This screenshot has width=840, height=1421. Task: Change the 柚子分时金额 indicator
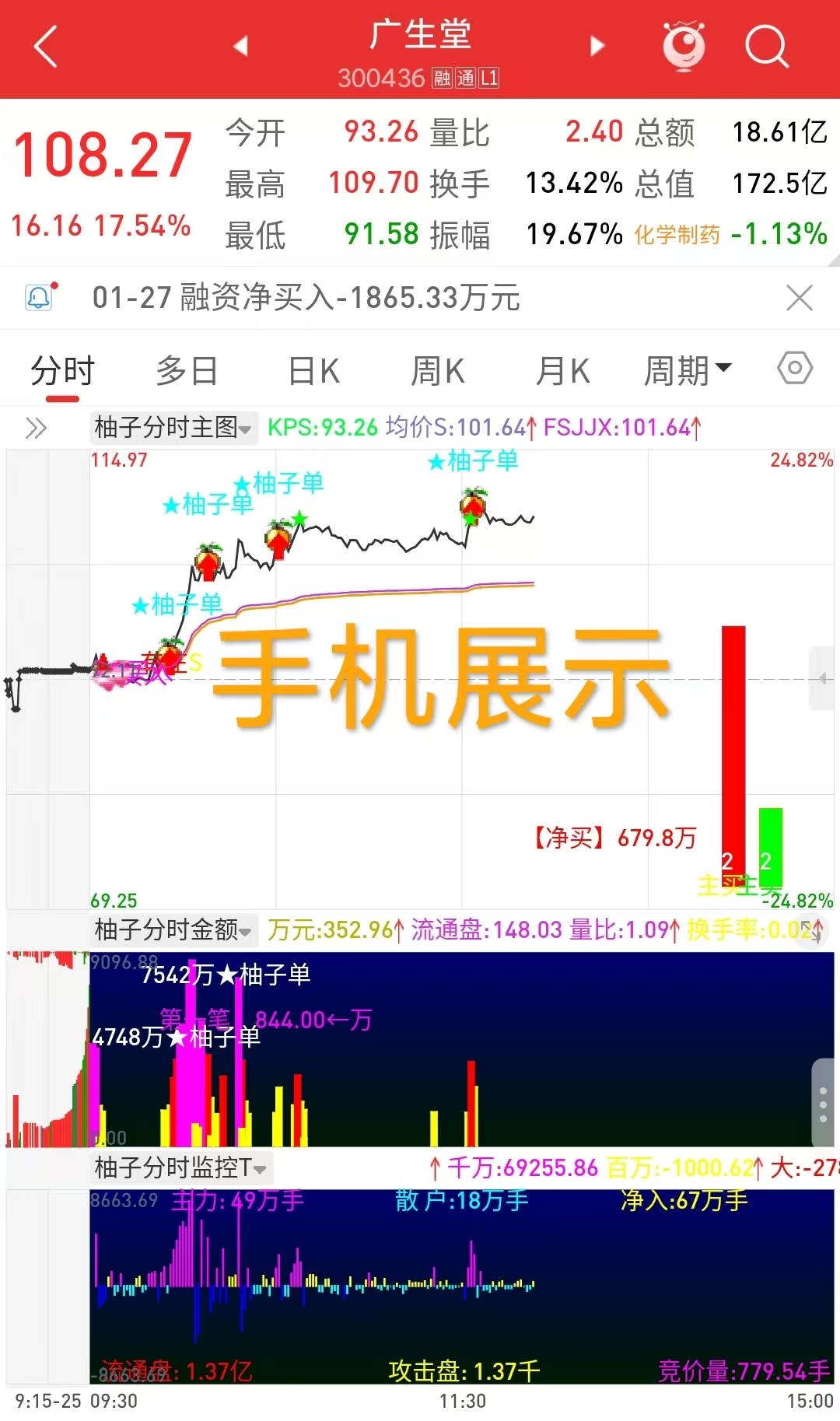tap(173, 929)
